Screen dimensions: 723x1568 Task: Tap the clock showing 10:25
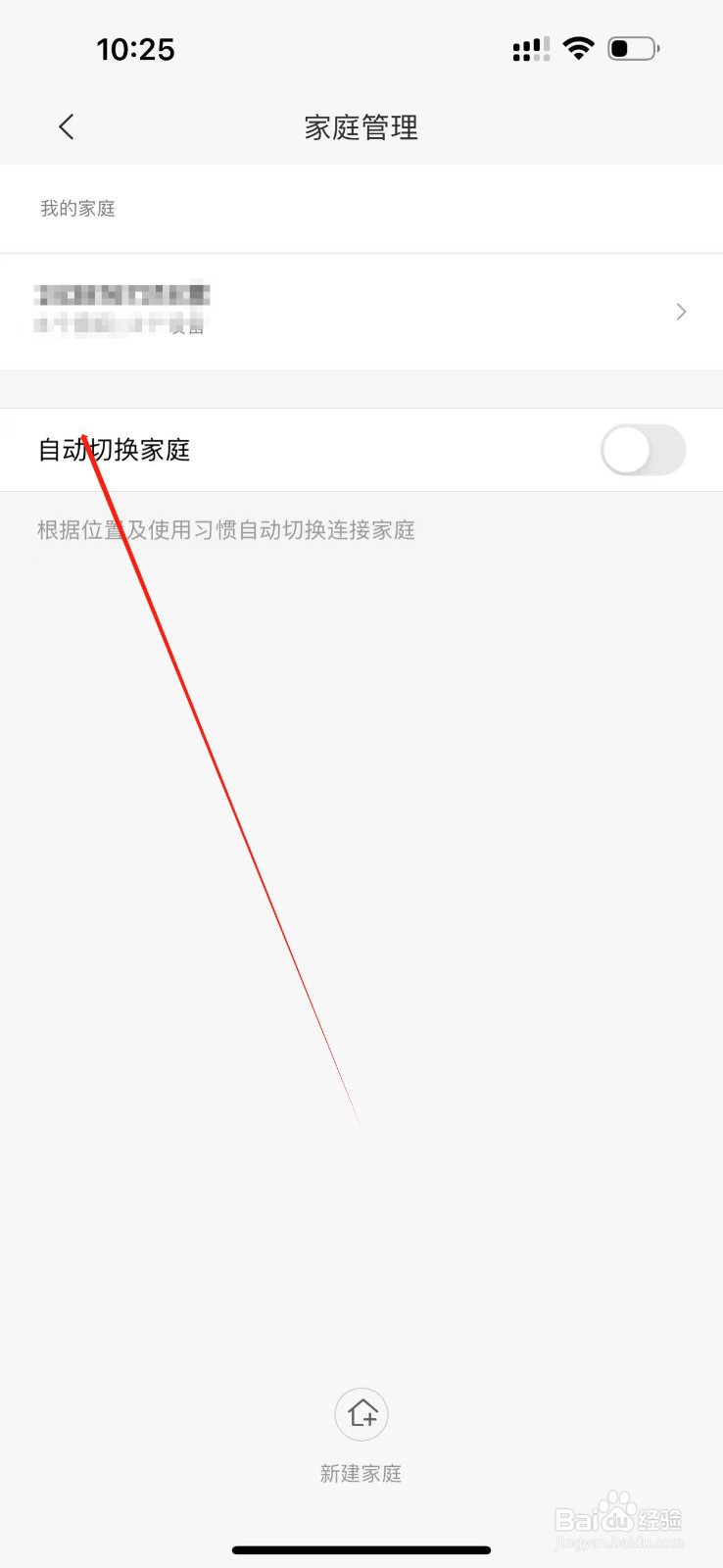136,49
